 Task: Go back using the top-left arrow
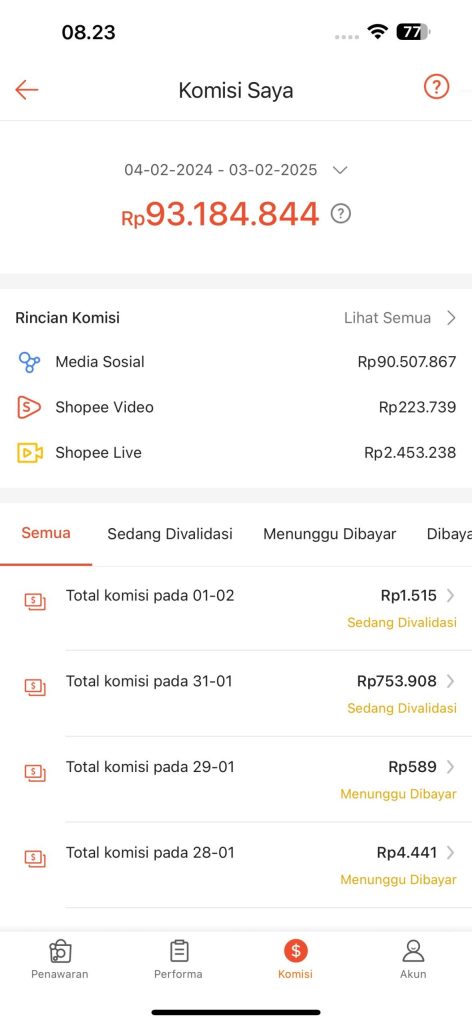27,89
